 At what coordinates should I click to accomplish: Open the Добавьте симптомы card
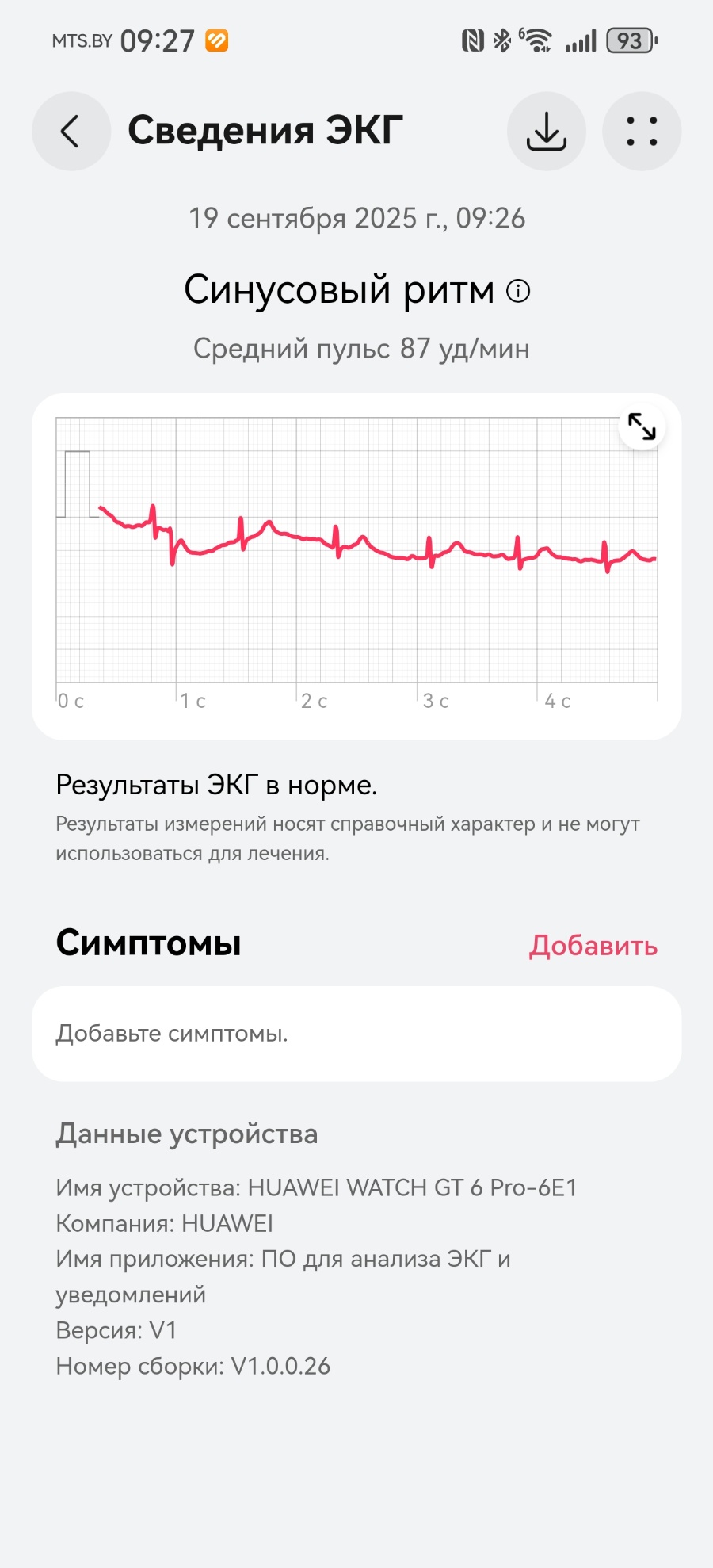(356, 1034)
